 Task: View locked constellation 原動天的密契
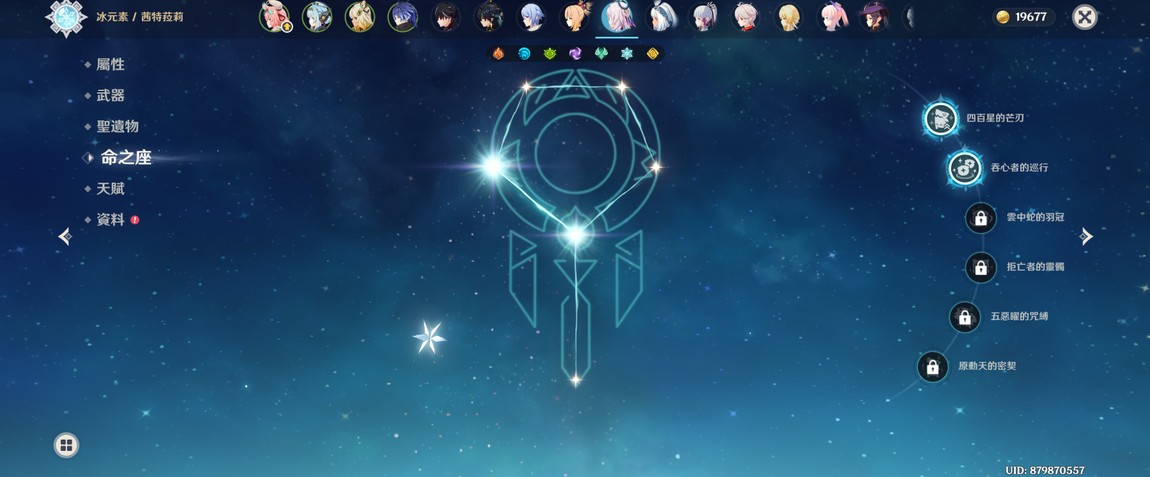[x=932, y=367]
